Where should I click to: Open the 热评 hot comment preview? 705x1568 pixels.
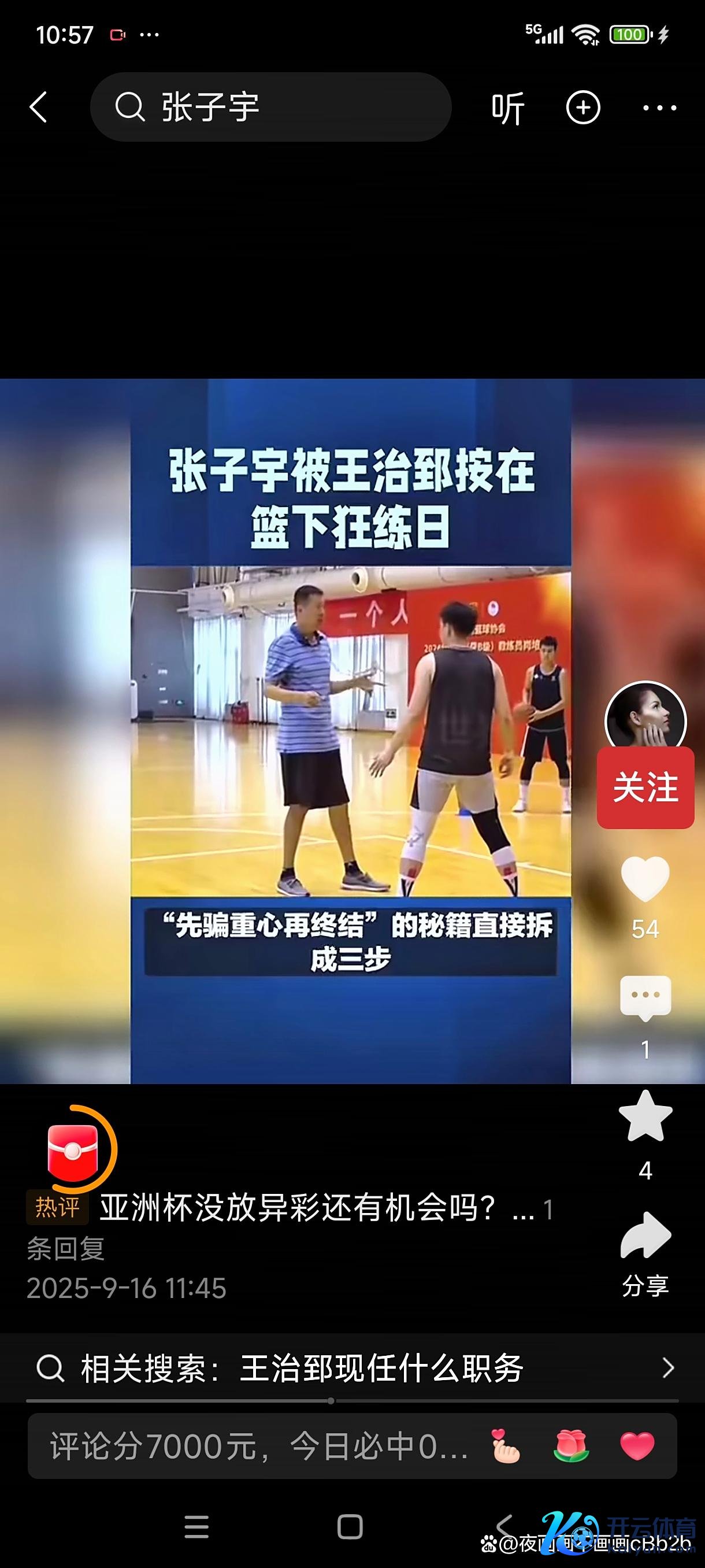click(x=304, y=1208)
